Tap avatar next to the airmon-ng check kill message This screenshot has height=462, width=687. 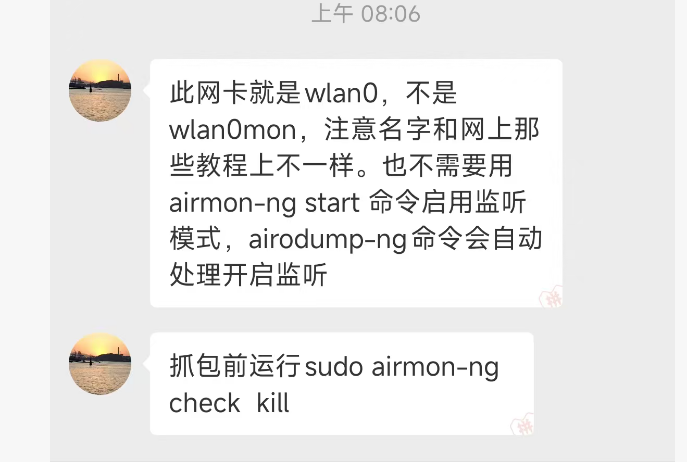[100, 364]
